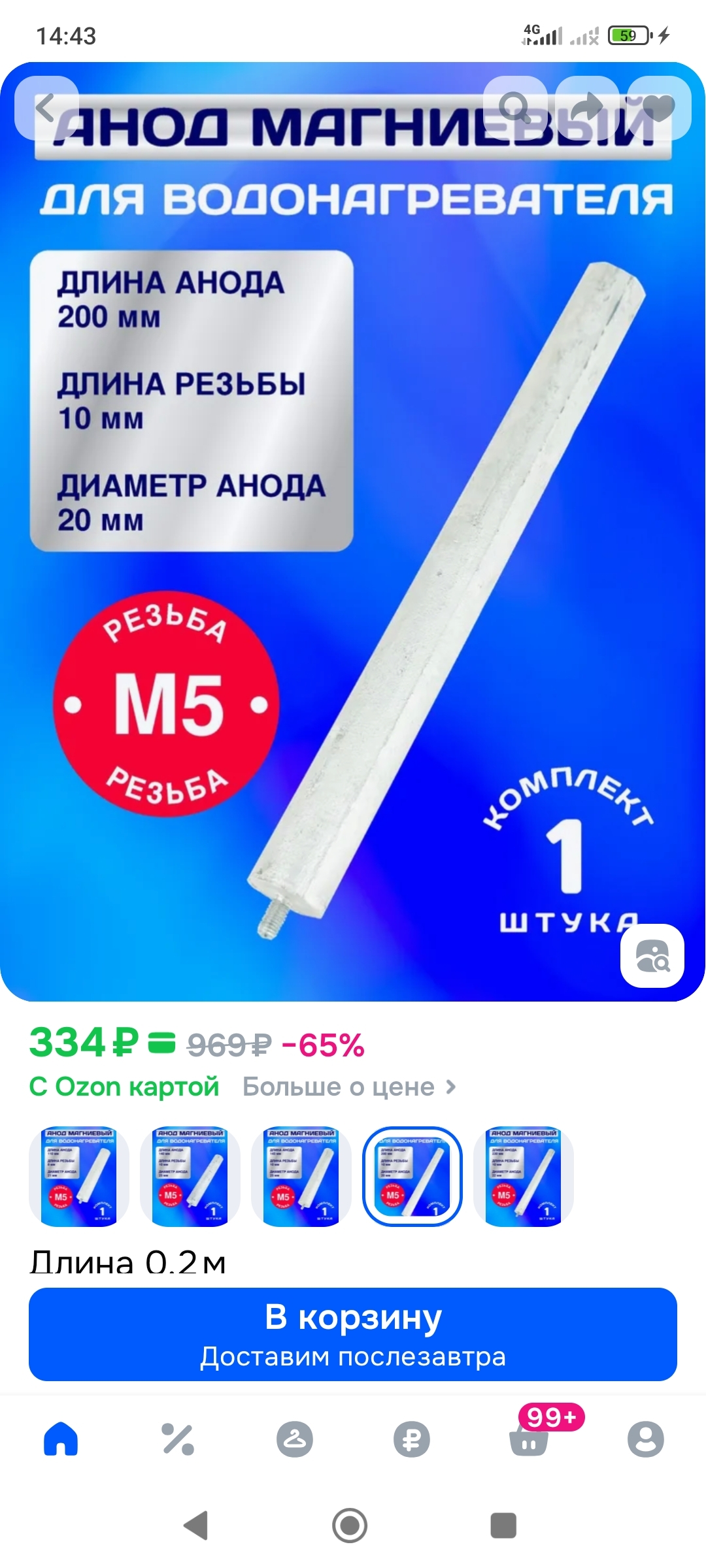Tap the system home button

pos(350,1526)
